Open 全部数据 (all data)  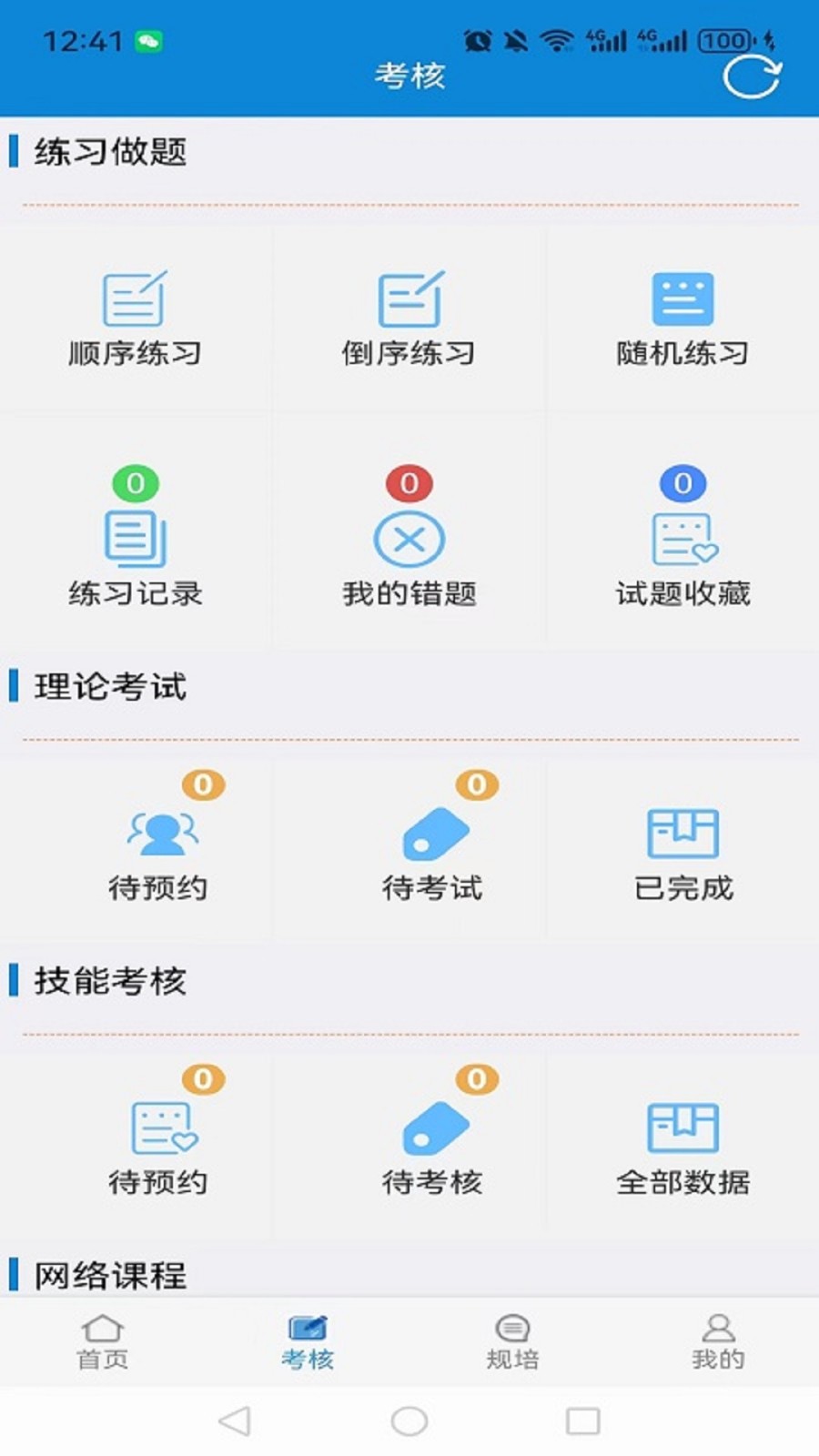pyautogui.click(x=681, y=1142)
